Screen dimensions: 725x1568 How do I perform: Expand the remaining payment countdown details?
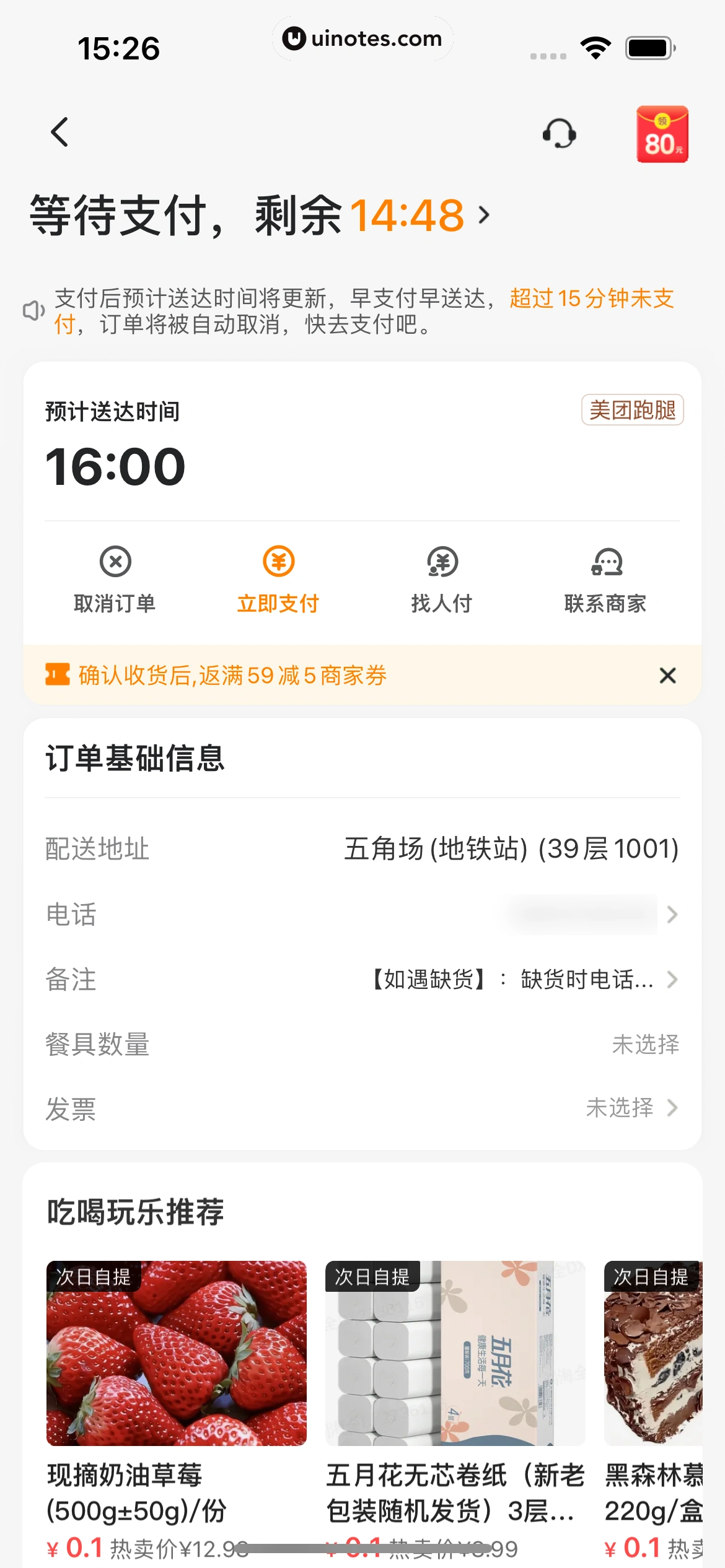click(x=484, y=216)
